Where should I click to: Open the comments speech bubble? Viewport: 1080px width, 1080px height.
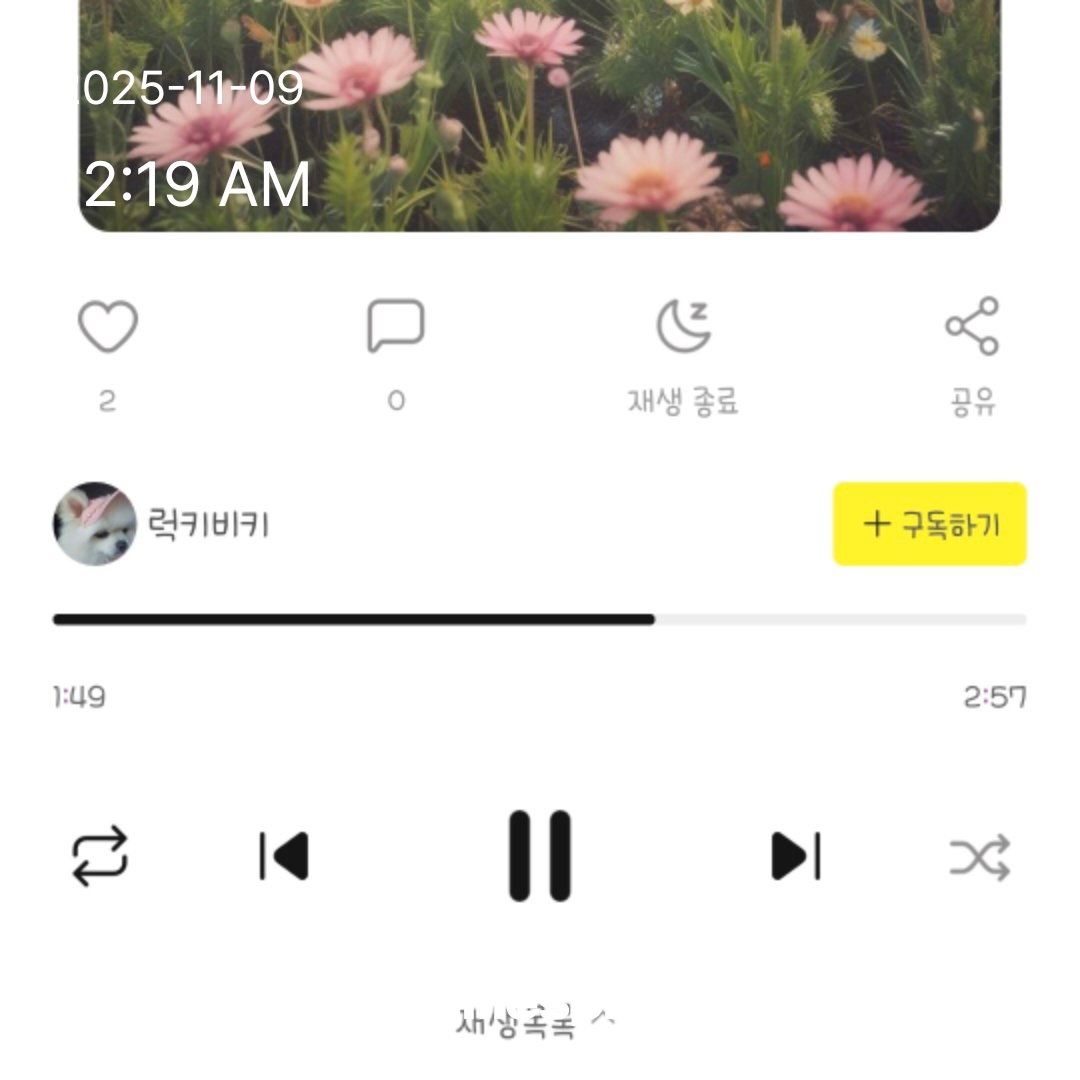click(396, 327)
